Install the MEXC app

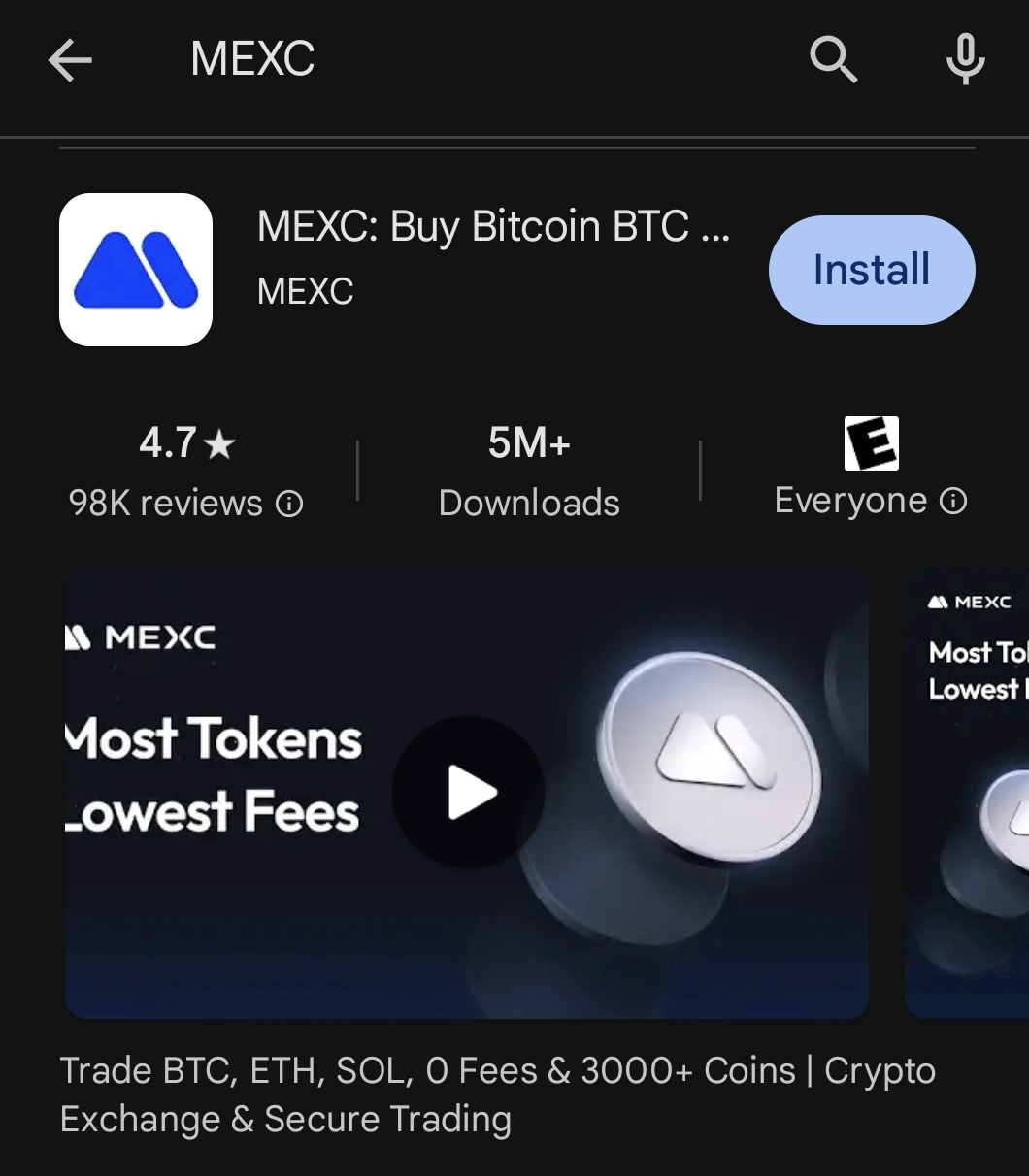[x=871, y=270]
